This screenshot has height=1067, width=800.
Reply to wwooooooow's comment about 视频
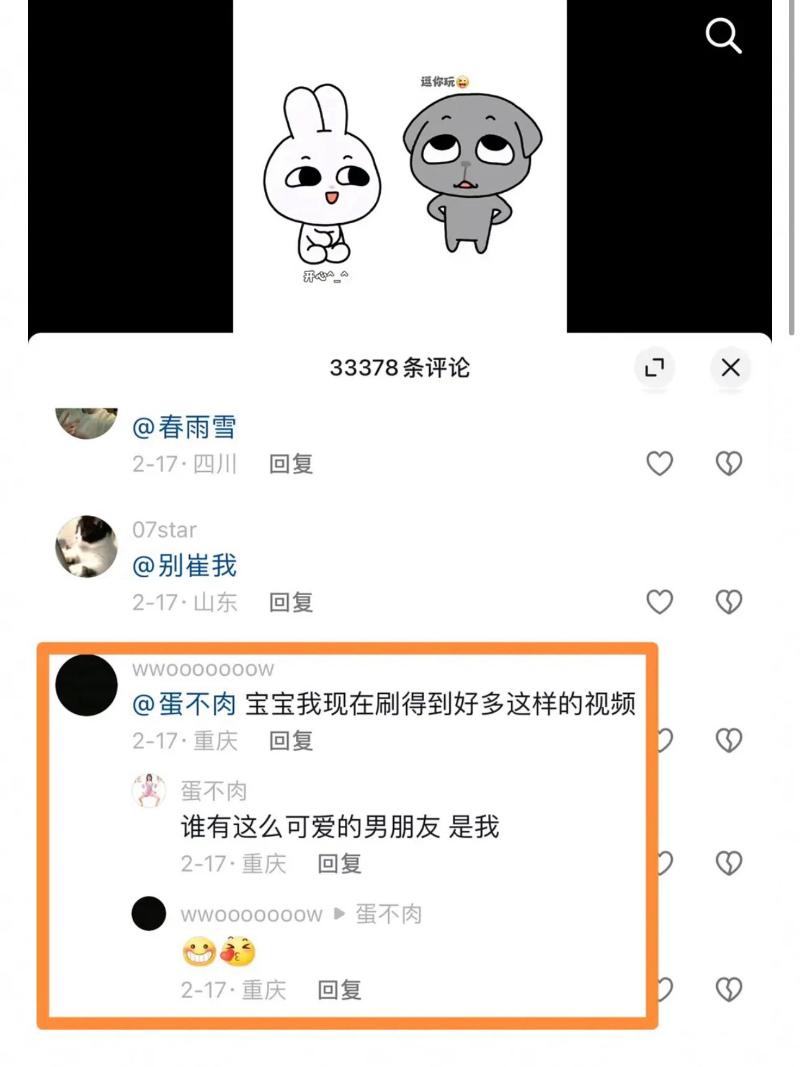click(291, 741)
